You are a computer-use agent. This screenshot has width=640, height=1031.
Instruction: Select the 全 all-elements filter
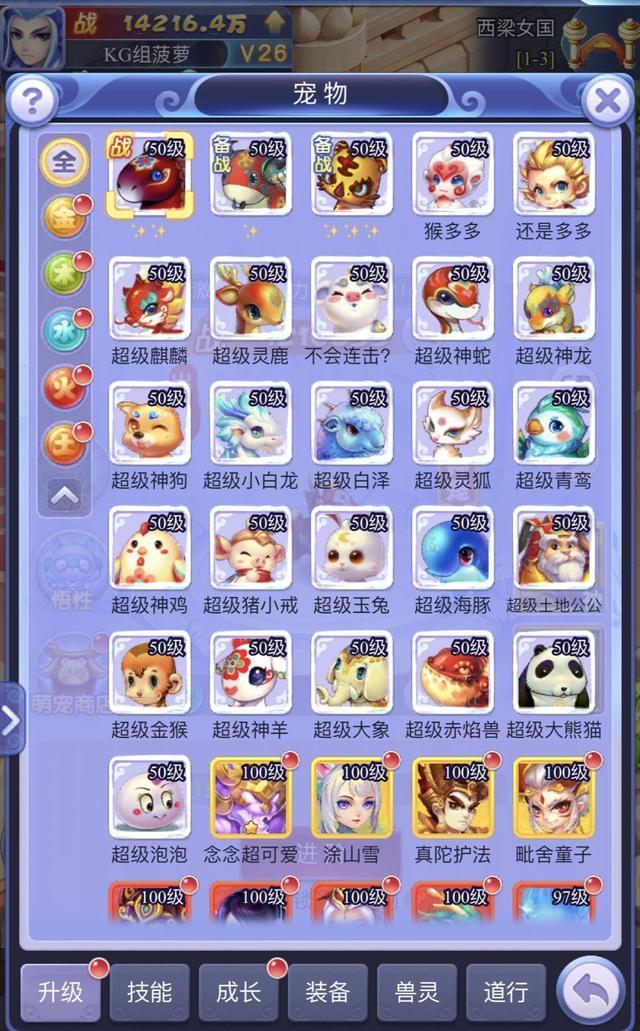[64, 161]
